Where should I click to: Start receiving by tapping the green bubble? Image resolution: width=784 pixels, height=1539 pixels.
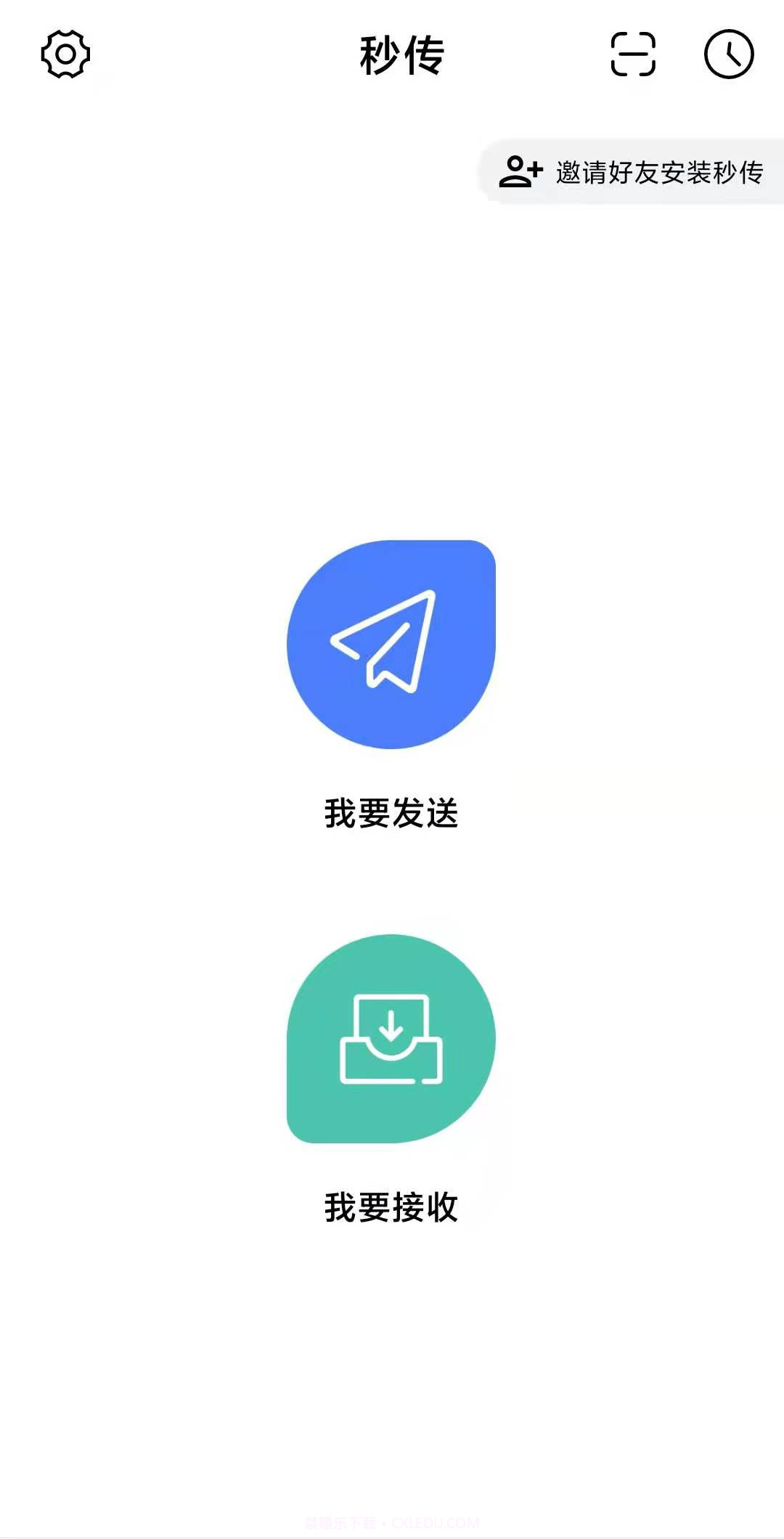coord(392,1038)
